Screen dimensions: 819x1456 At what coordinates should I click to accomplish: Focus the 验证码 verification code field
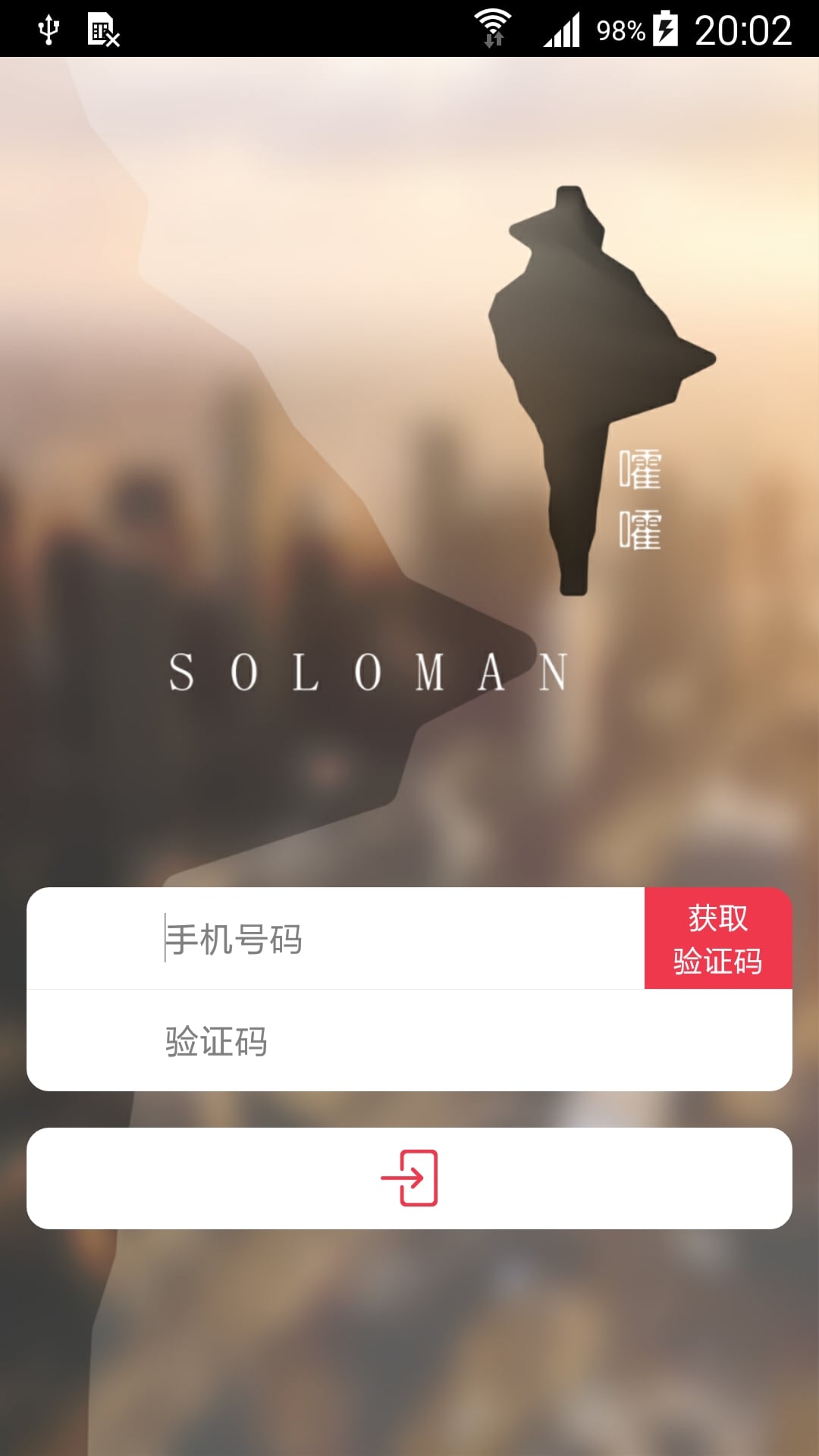[409, 1041]
